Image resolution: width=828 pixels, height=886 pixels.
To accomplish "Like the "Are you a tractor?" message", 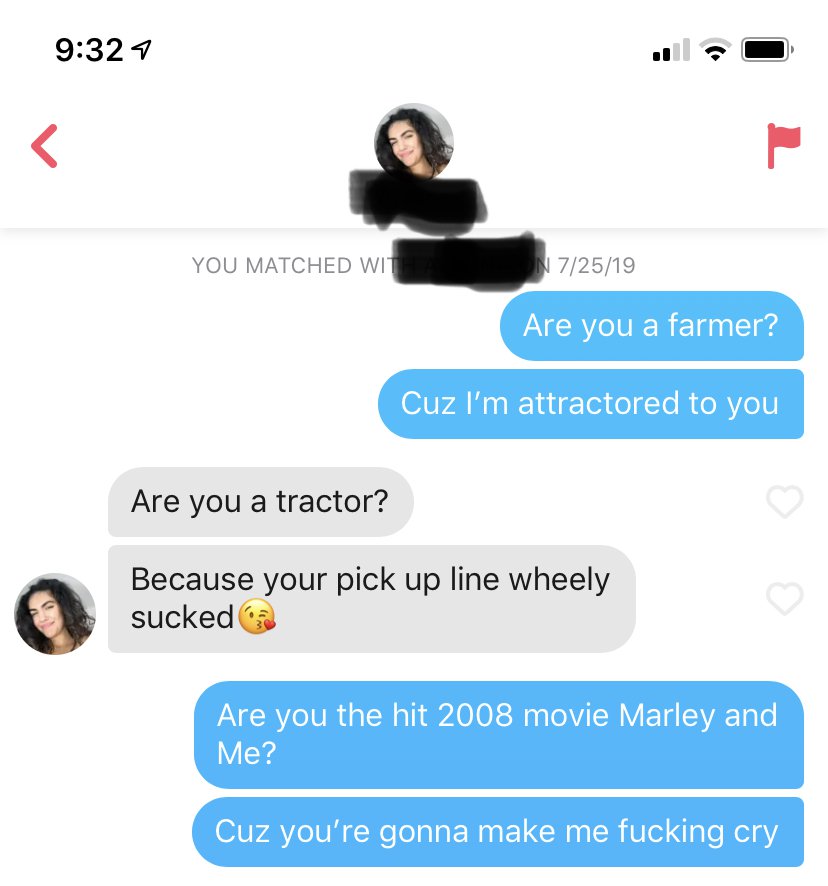I will pyautogui.click(x=784, y=502).
